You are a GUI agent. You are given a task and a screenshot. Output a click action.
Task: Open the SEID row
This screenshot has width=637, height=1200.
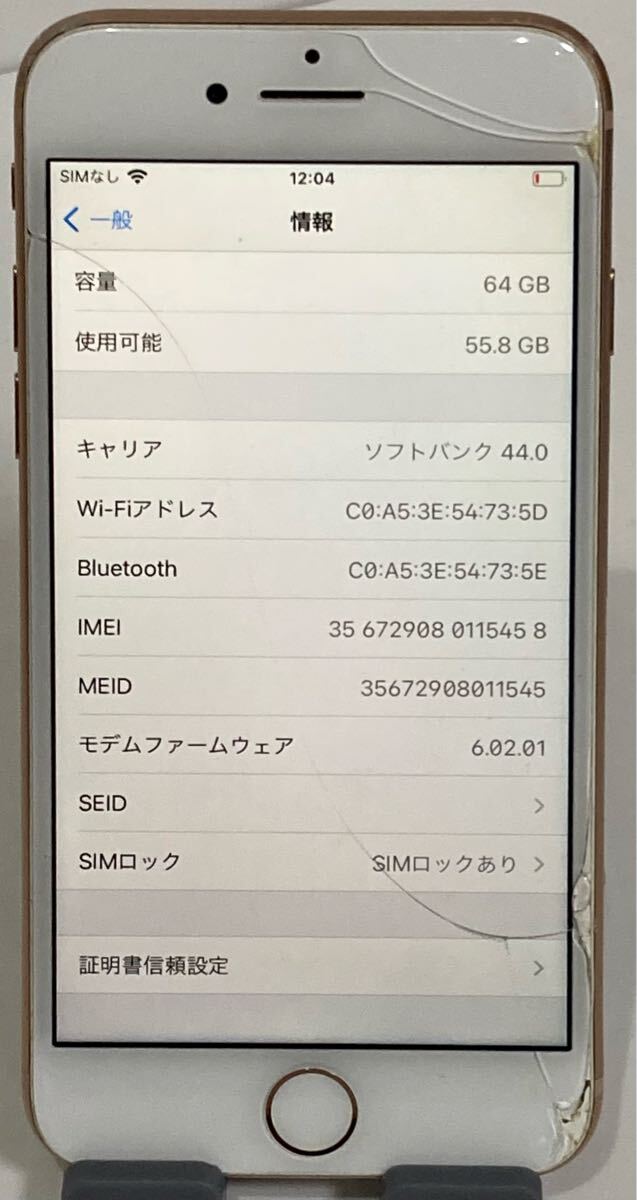tap(313, 803)
